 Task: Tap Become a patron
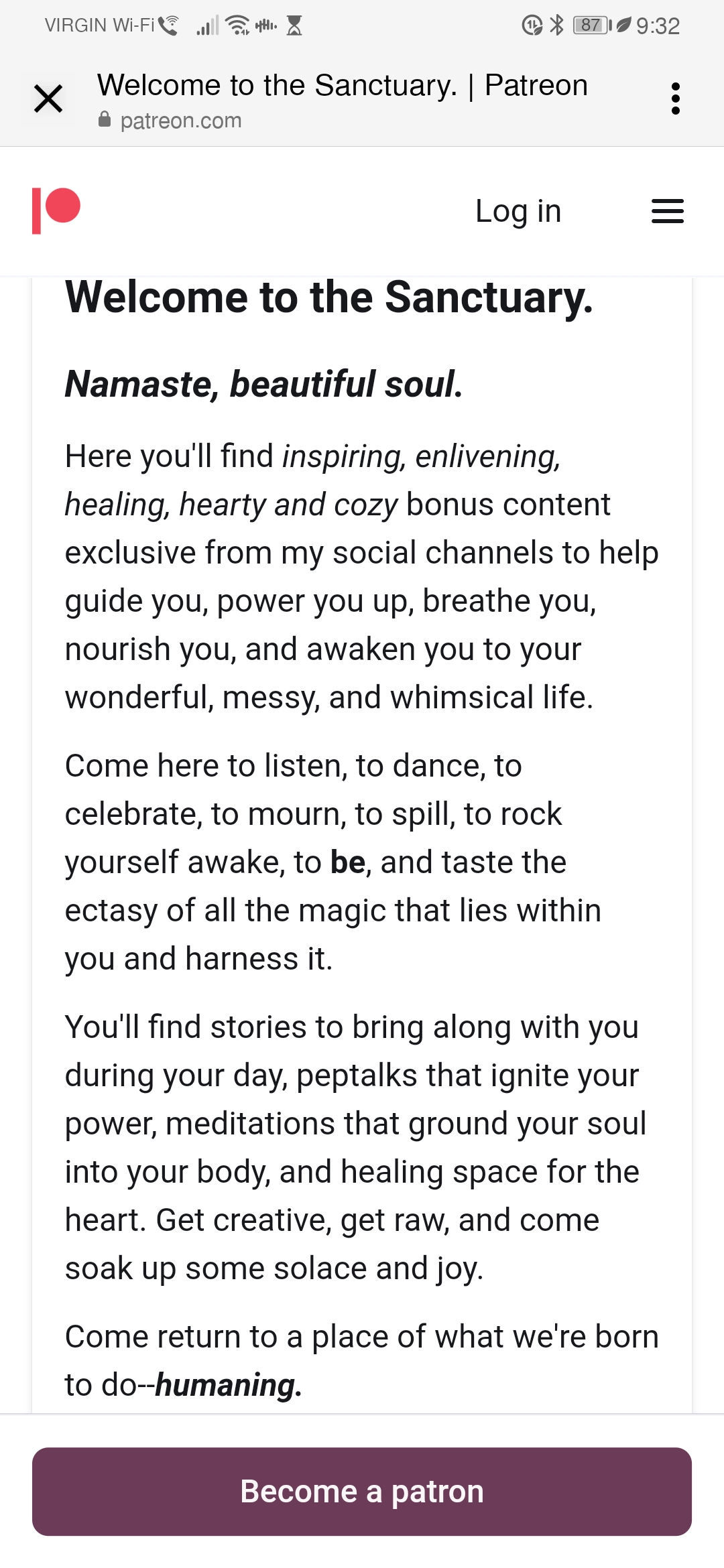(362, 1492)
